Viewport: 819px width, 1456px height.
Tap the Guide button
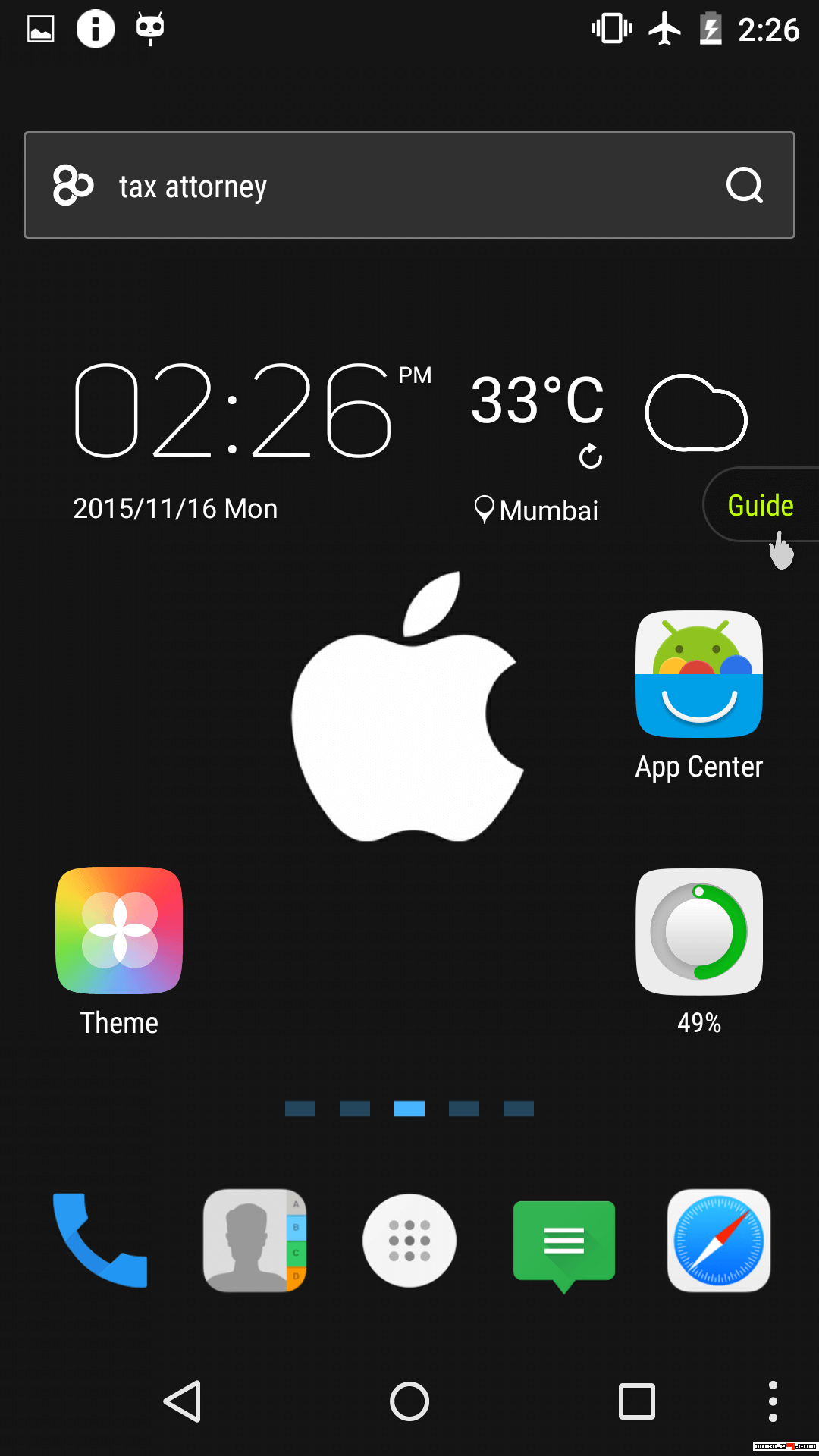point(760,504)
